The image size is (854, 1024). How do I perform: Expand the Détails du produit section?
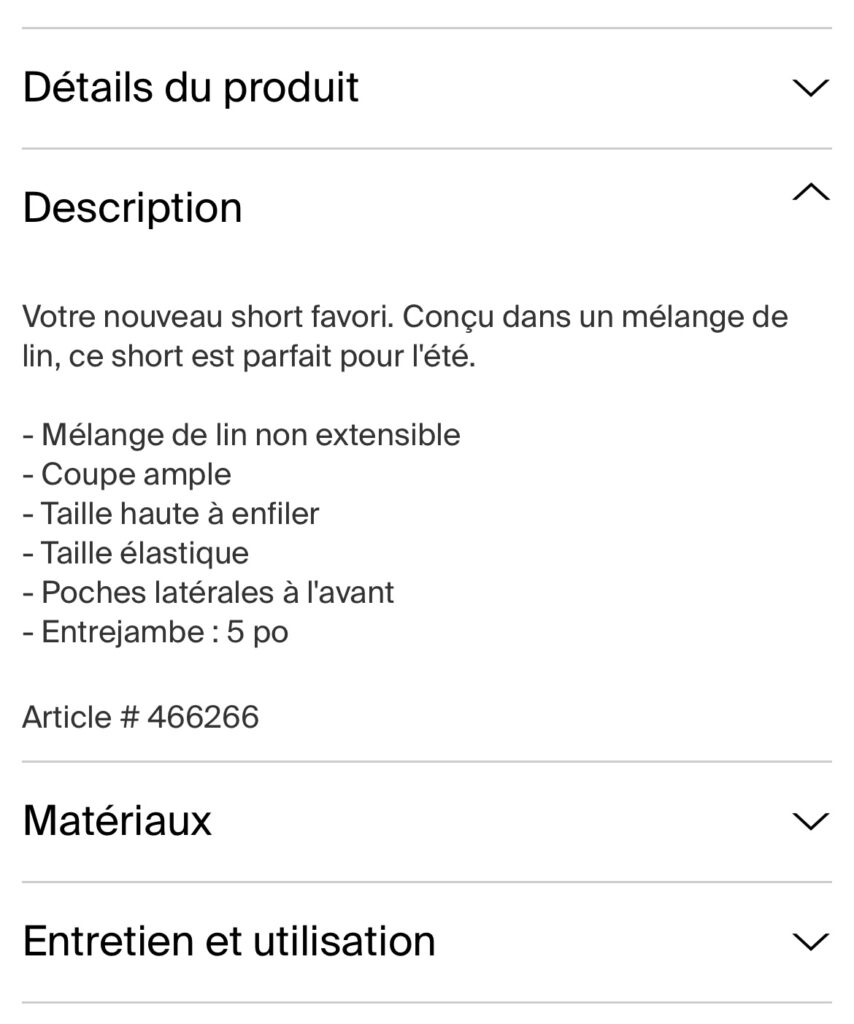(x=809, y=88)
